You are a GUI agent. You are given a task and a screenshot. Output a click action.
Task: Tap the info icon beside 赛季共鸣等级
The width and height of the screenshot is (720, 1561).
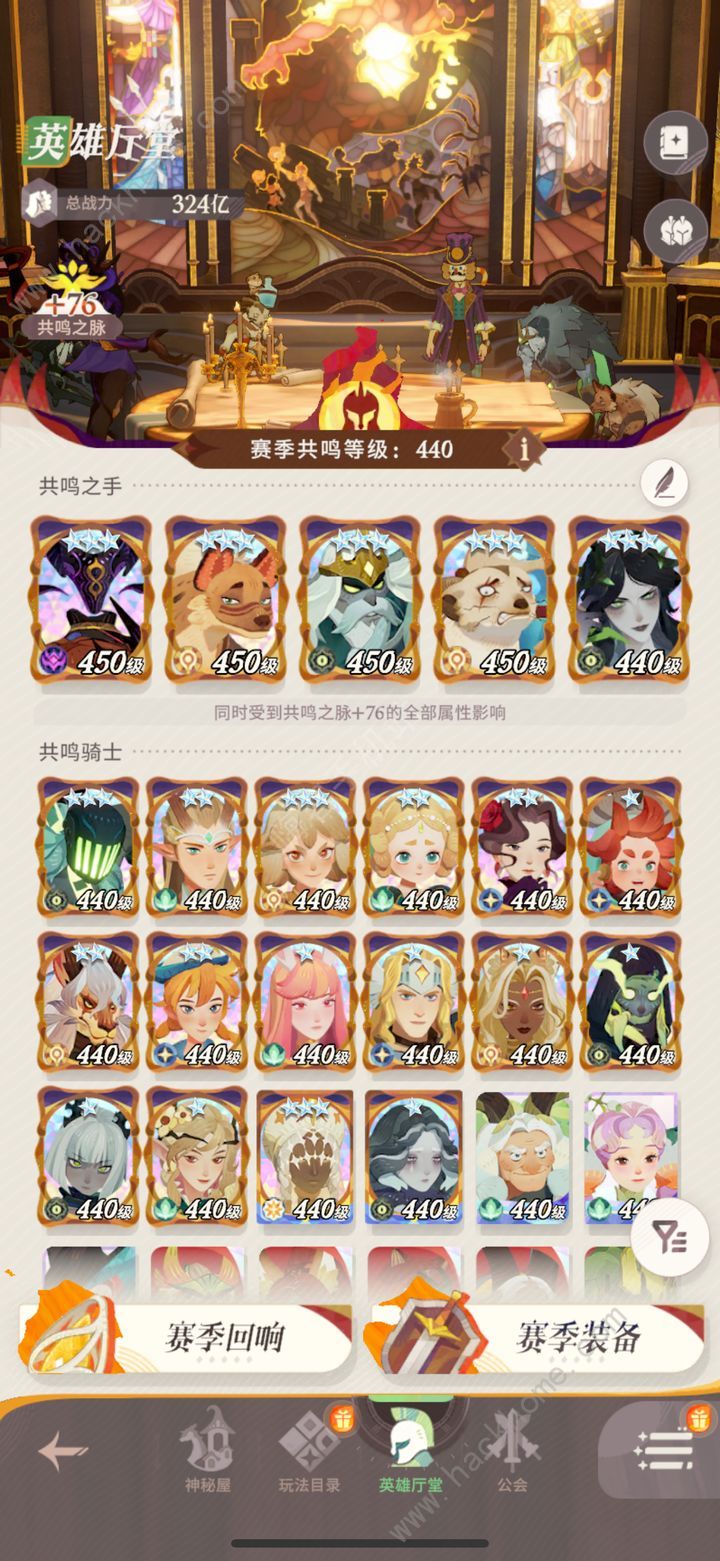click(x=523, y=449)
